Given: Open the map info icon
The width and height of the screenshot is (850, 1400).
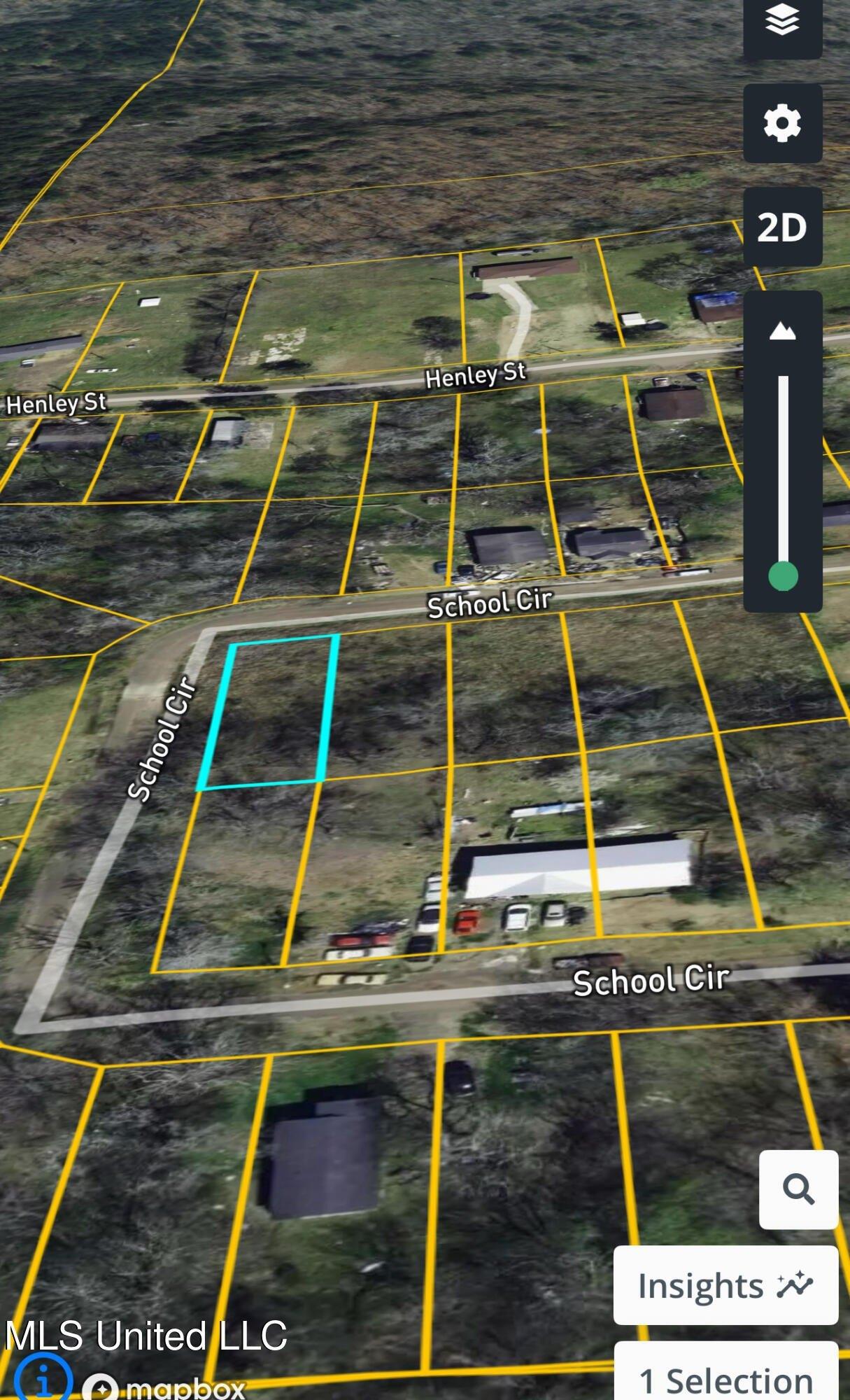Looking at the screenshot, I should point(43,1380).
